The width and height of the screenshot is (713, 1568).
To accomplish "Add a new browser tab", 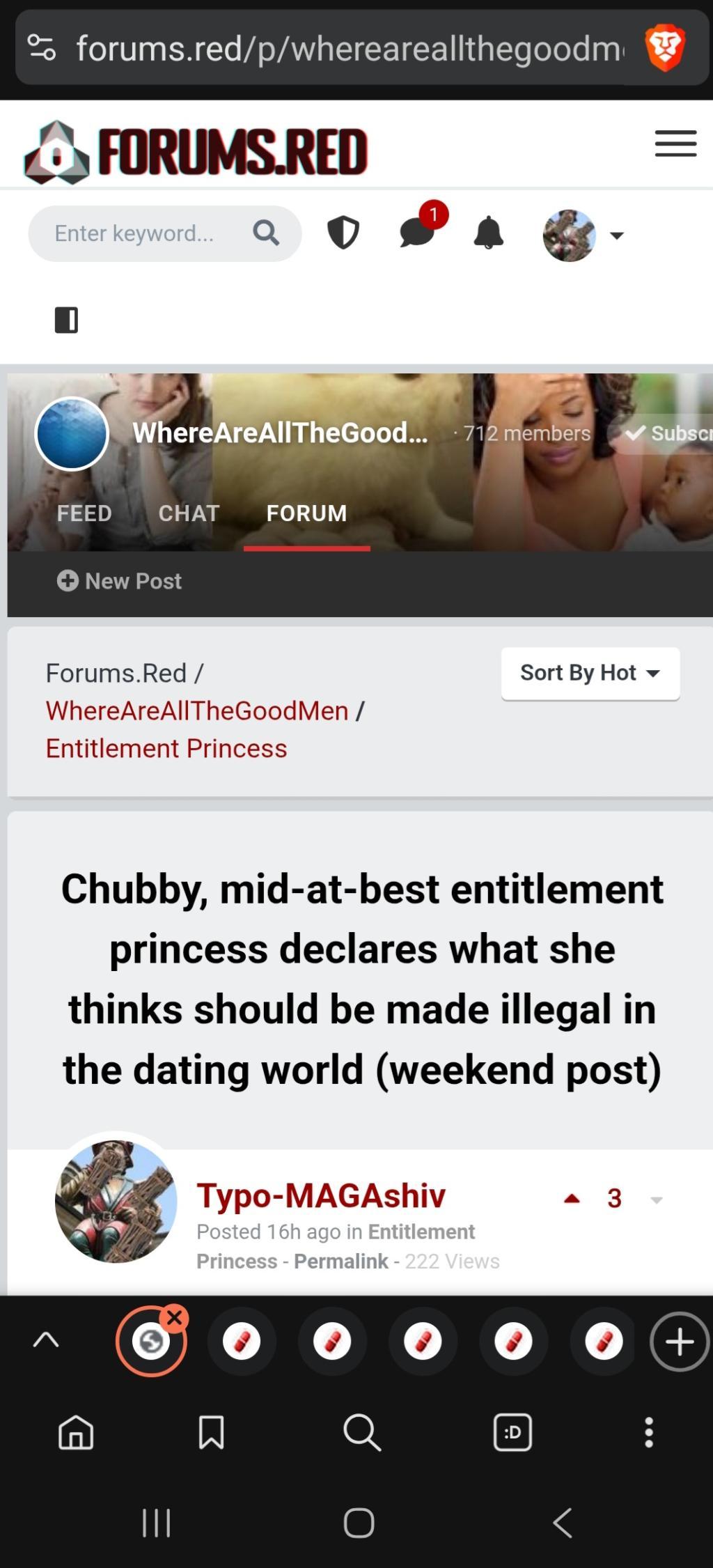I will tap(679, 1341).
